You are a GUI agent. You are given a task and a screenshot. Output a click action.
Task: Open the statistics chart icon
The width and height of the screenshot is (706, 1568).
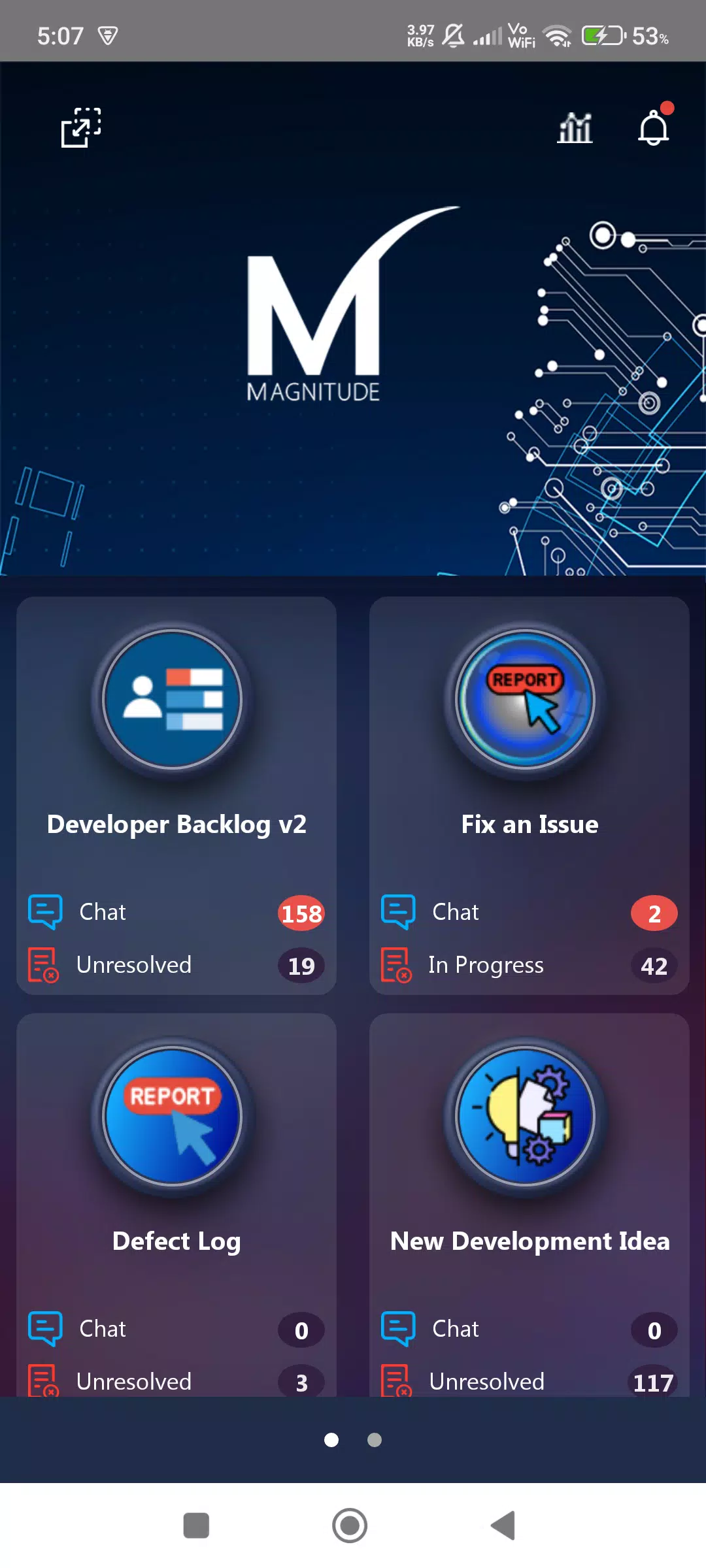coord(575,127)
